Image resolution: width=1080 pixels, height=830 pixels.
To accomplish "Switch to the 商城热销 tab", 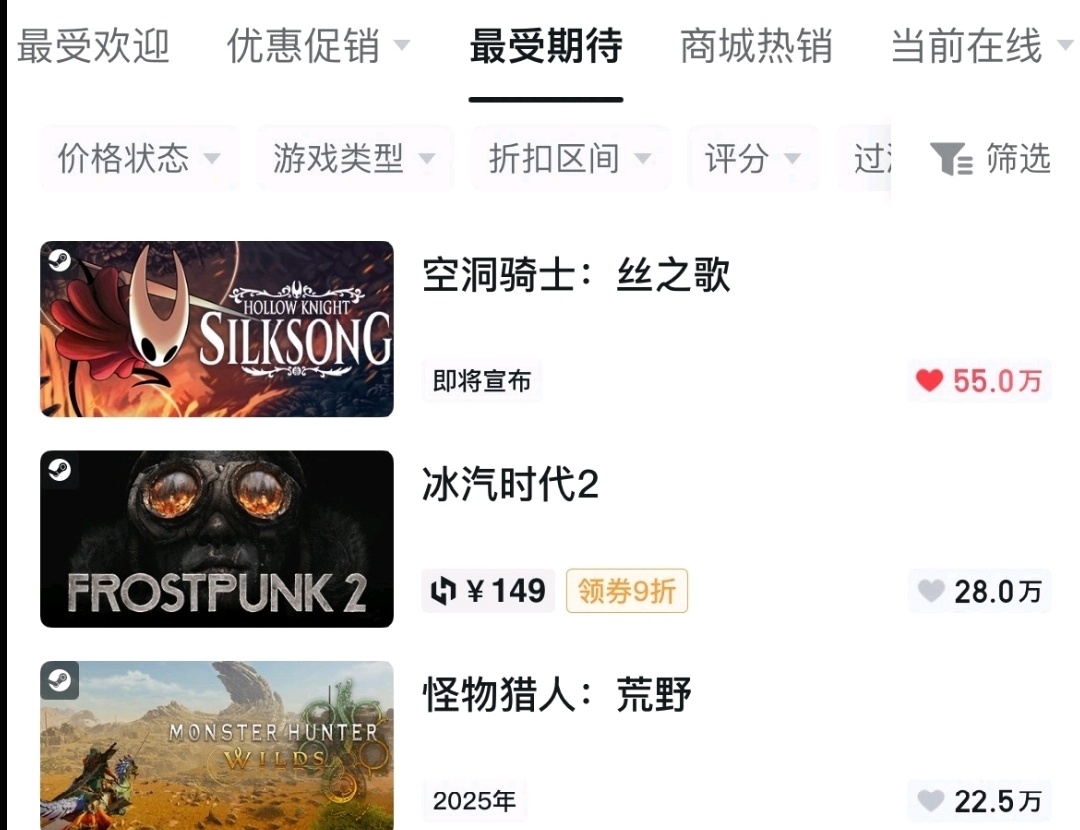I will click(755, 47).
